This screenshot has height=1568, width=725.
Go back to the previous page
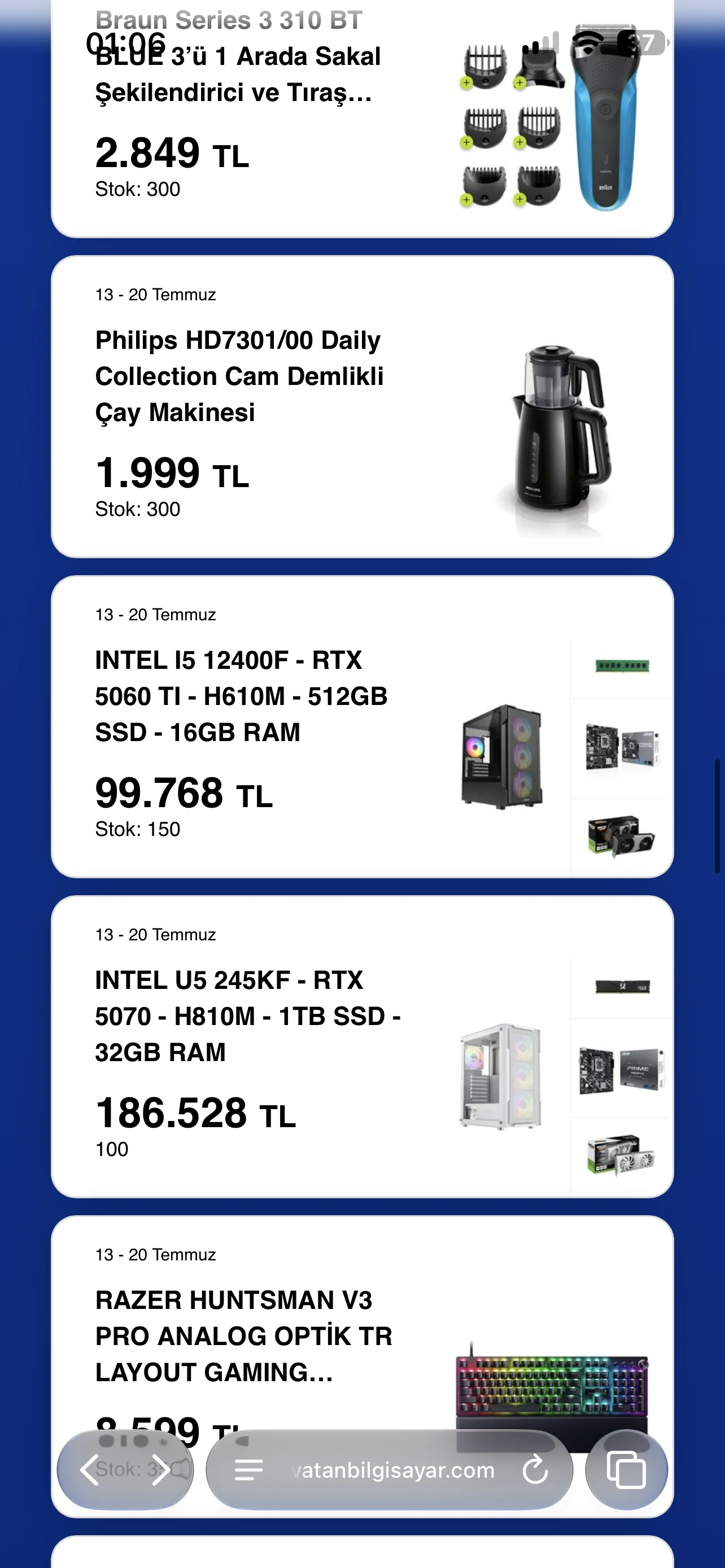[90, 1470]
